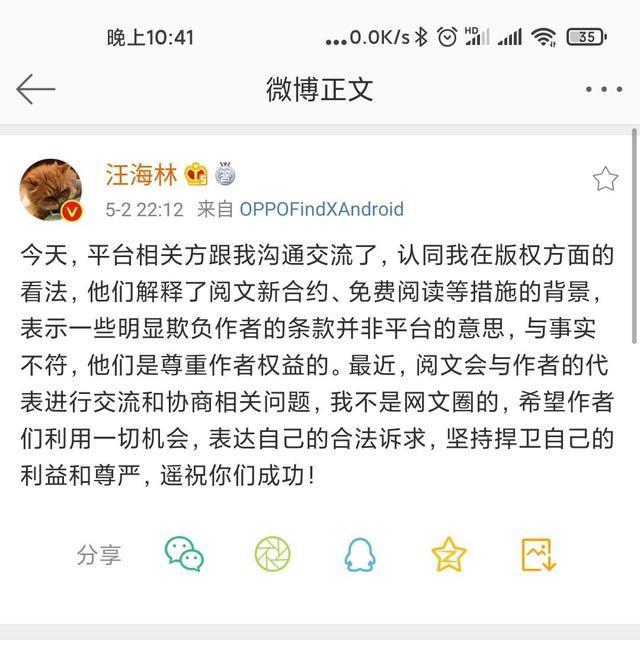
Task: Favorite this post with the star icon
Action: (x=605, y=179)
